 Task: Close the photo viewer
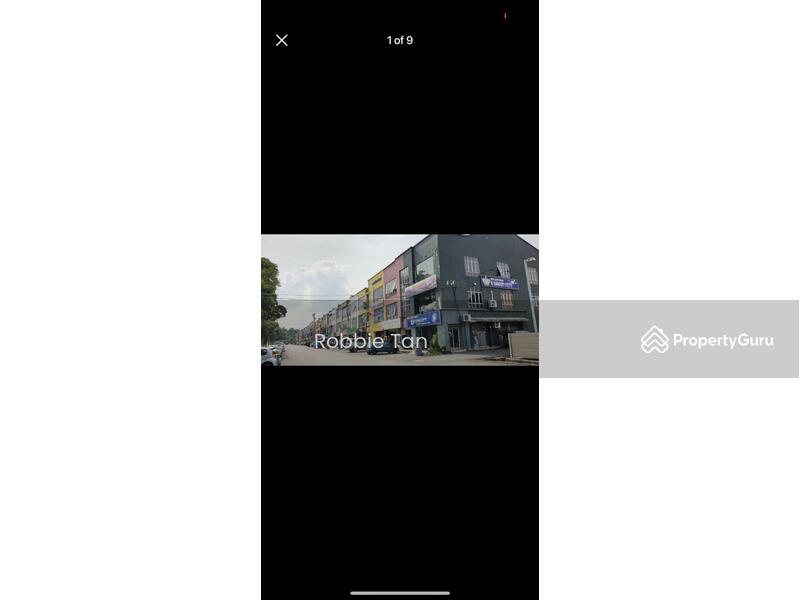point(282,40)
